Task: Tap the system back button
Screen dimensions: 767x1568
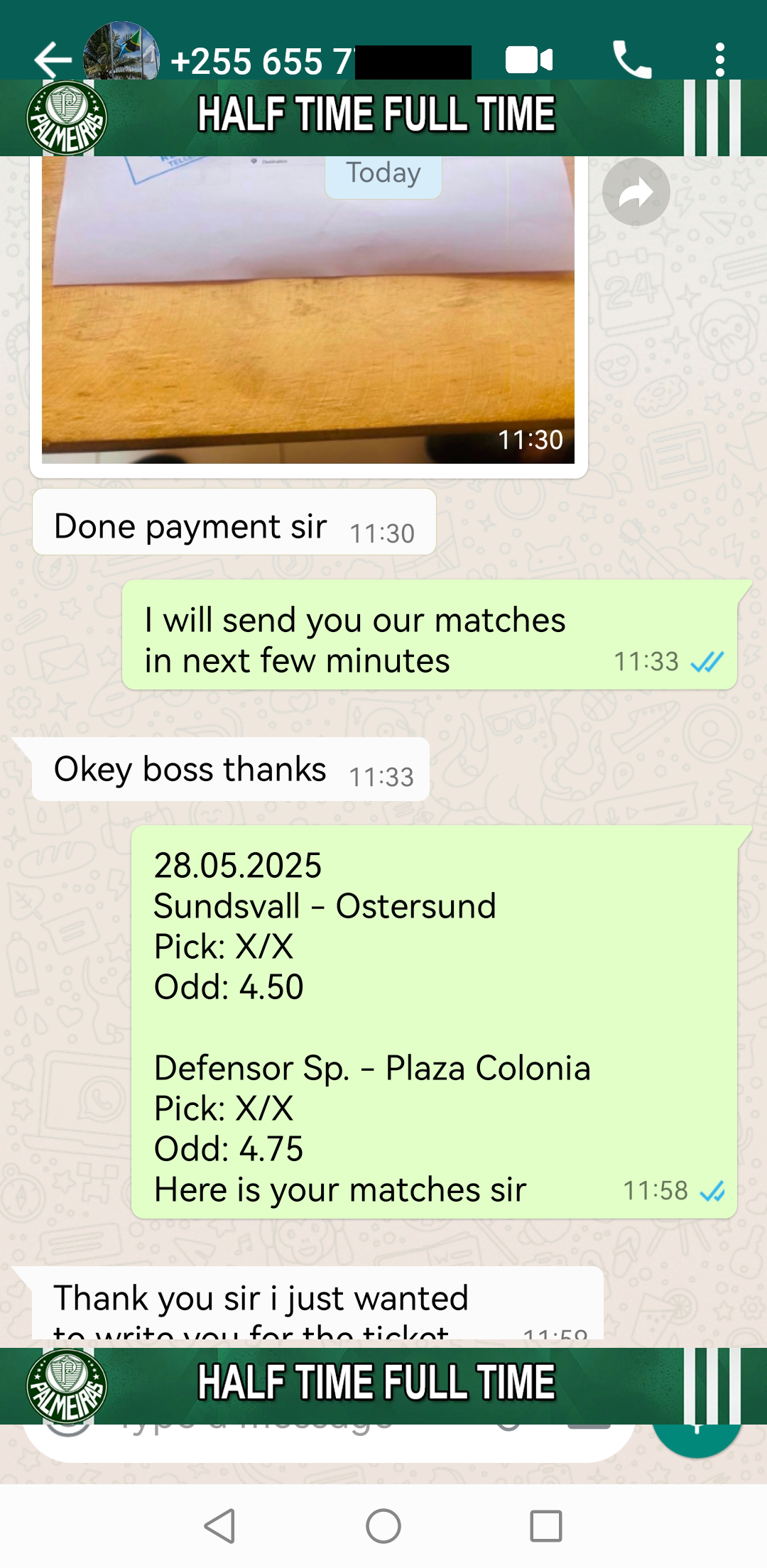Action: pyautogui.click(x=219, y=1525)
